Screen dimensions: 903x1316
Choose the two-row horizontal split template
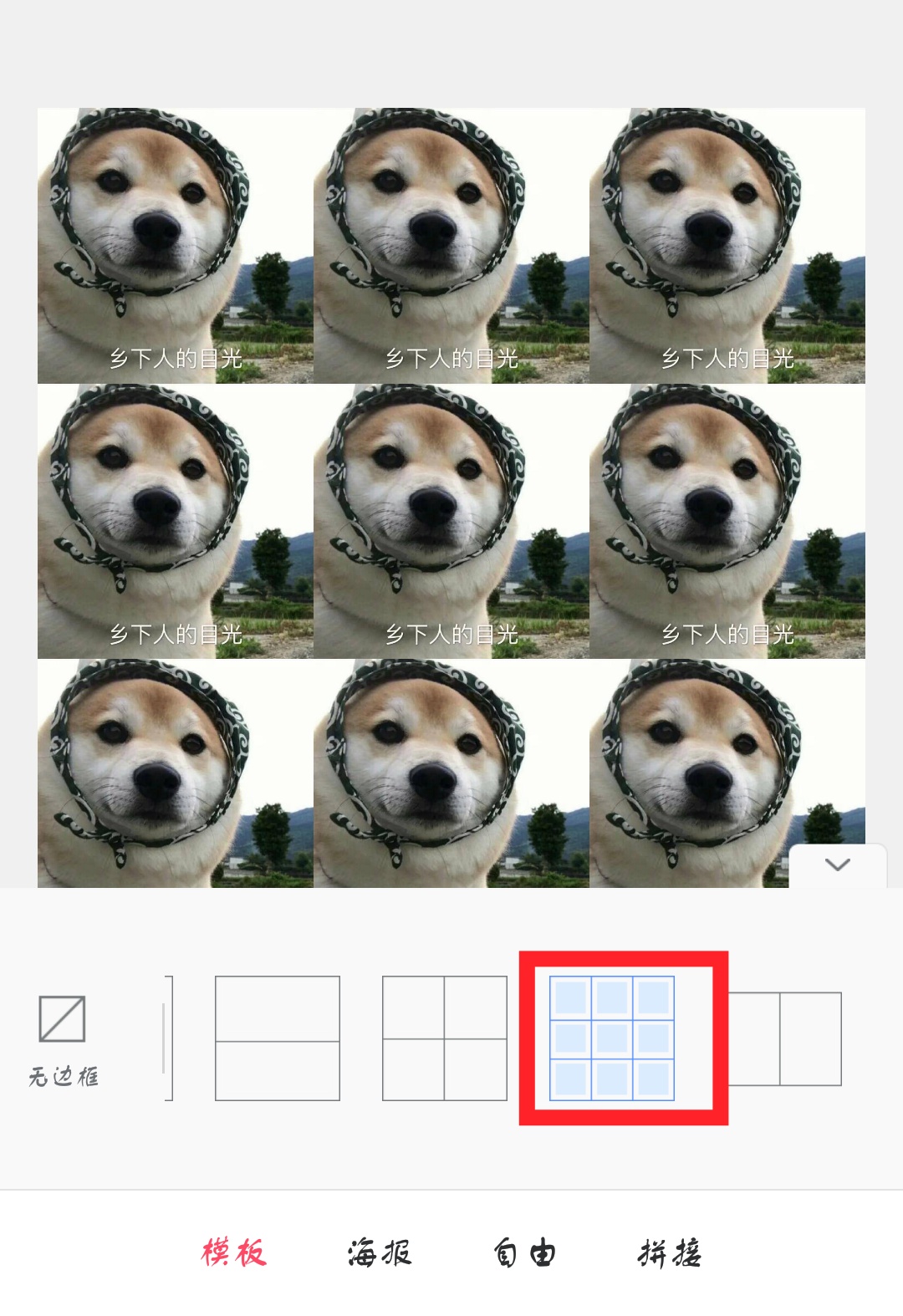278,1038
